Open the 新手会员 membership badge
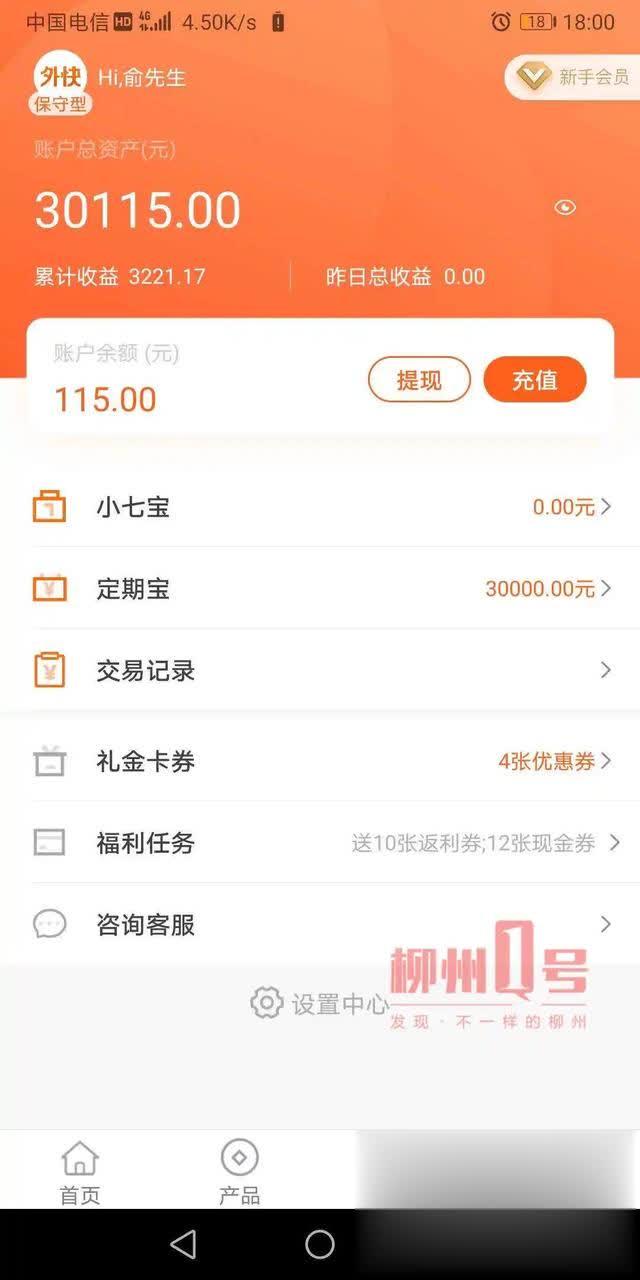Screen dimensions: 640x1280 [x=574, y=77]
